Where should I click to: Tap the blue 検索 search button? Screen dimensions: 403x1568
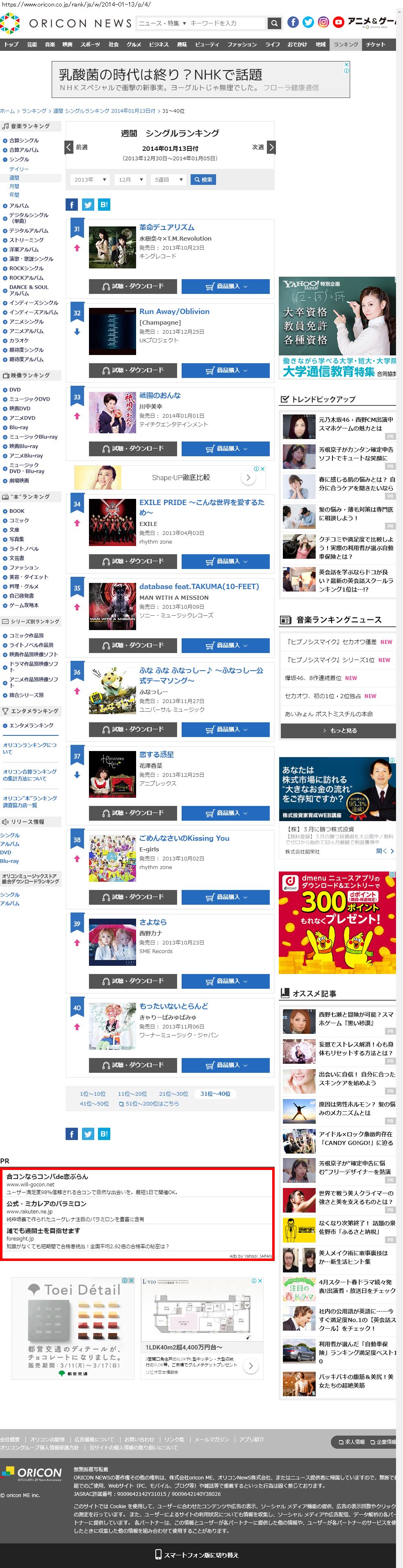203,180
